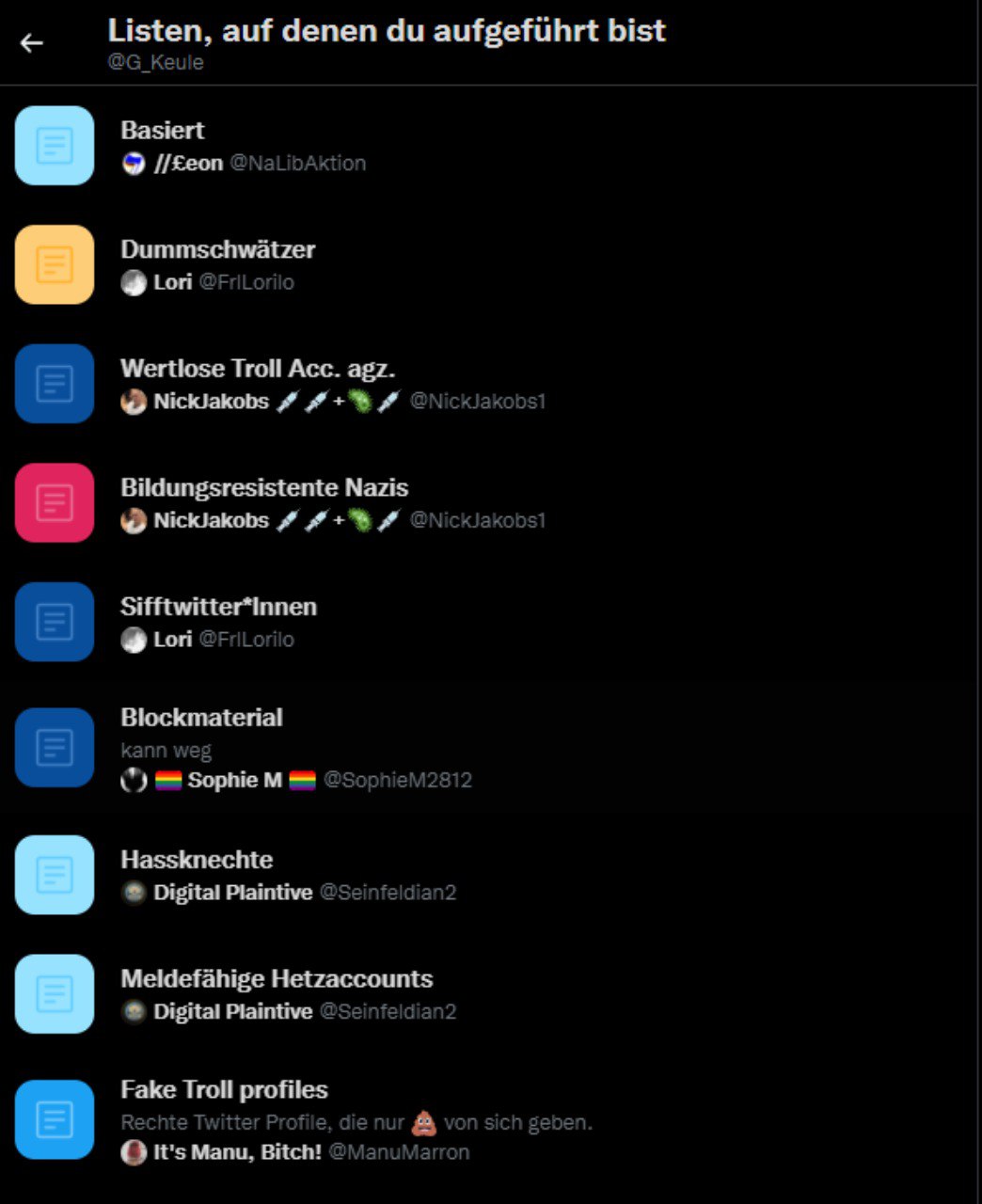Image resolution: width=982 pixels, height=1204 pixels.
Task: Go back using the arrow icon
Action: coord(32,42)
